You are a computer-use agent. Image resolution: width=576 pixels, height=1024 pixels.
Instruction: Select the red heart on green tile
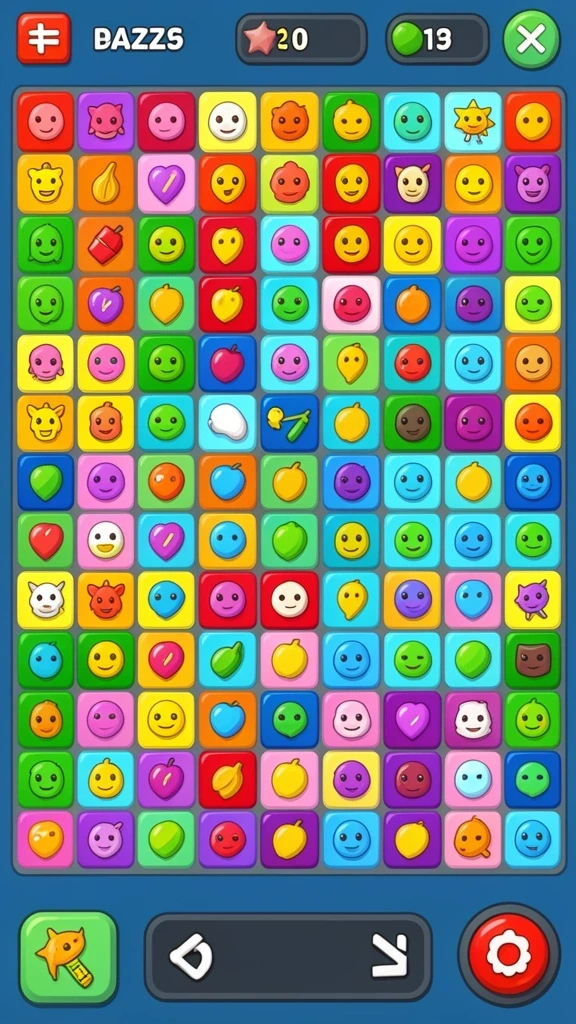(x=46, y=541)
